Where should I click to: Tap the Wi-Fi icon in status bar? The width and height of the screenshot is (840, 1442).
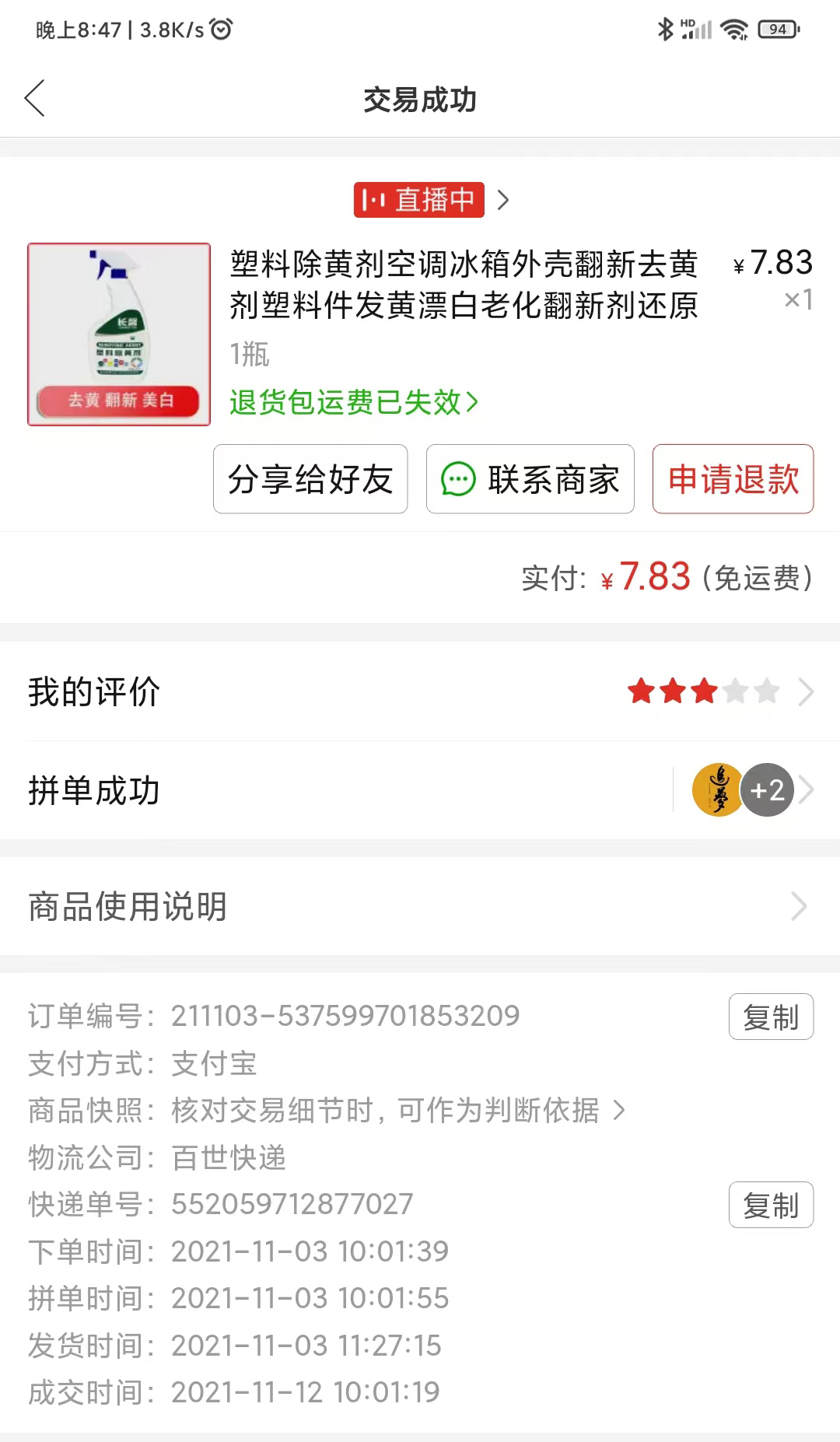(733, 29)
